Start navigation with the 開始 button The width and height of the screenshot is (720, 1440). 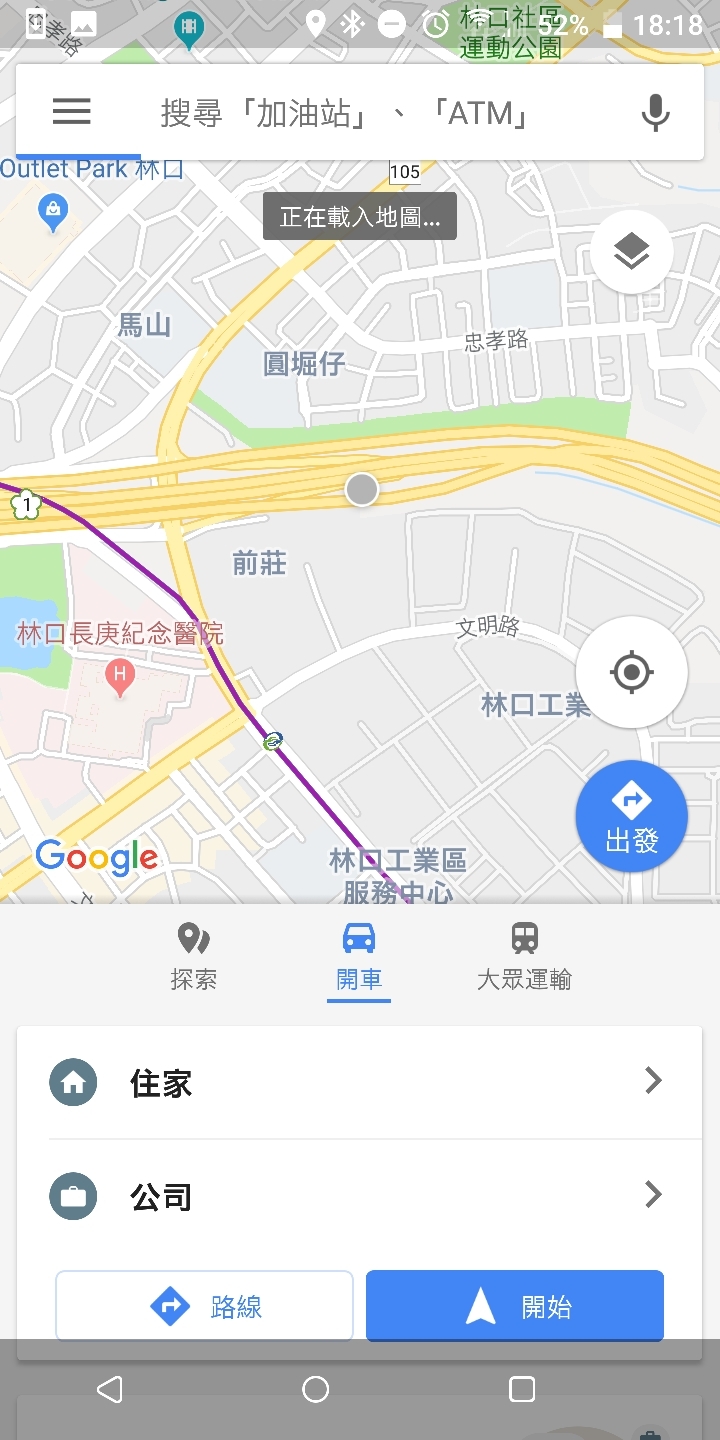[515, 1306]
